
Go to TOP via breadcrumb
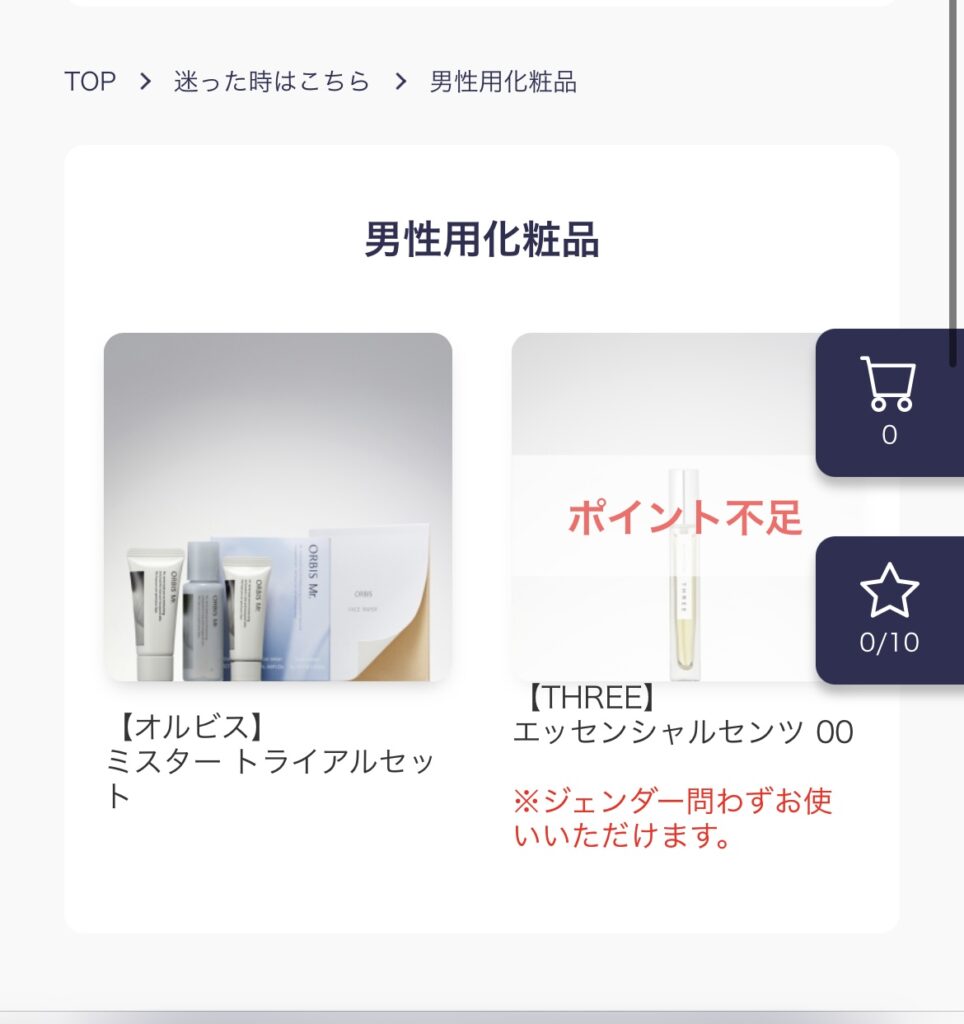[x=90, y=82]
